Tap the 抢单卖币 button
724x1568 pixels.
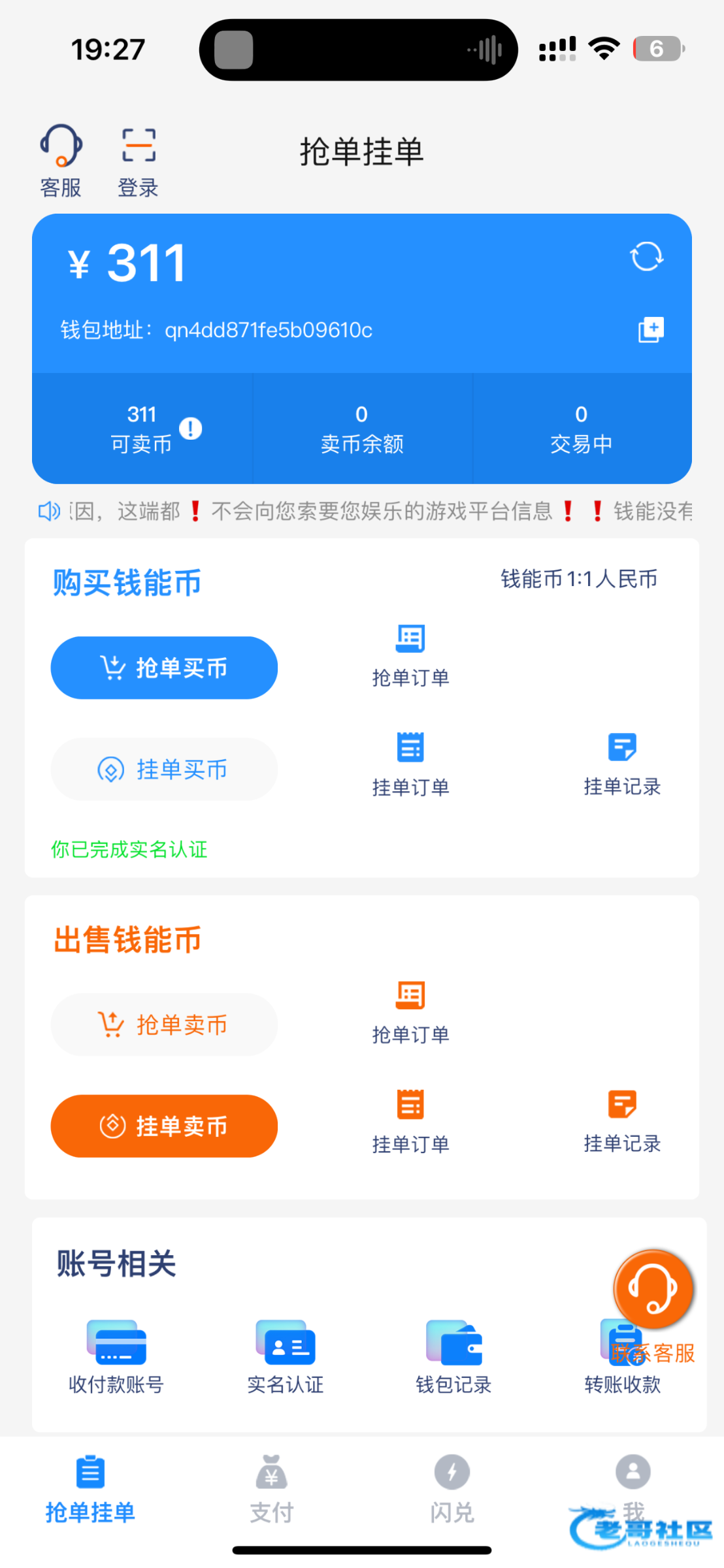tap(164, 1024)
